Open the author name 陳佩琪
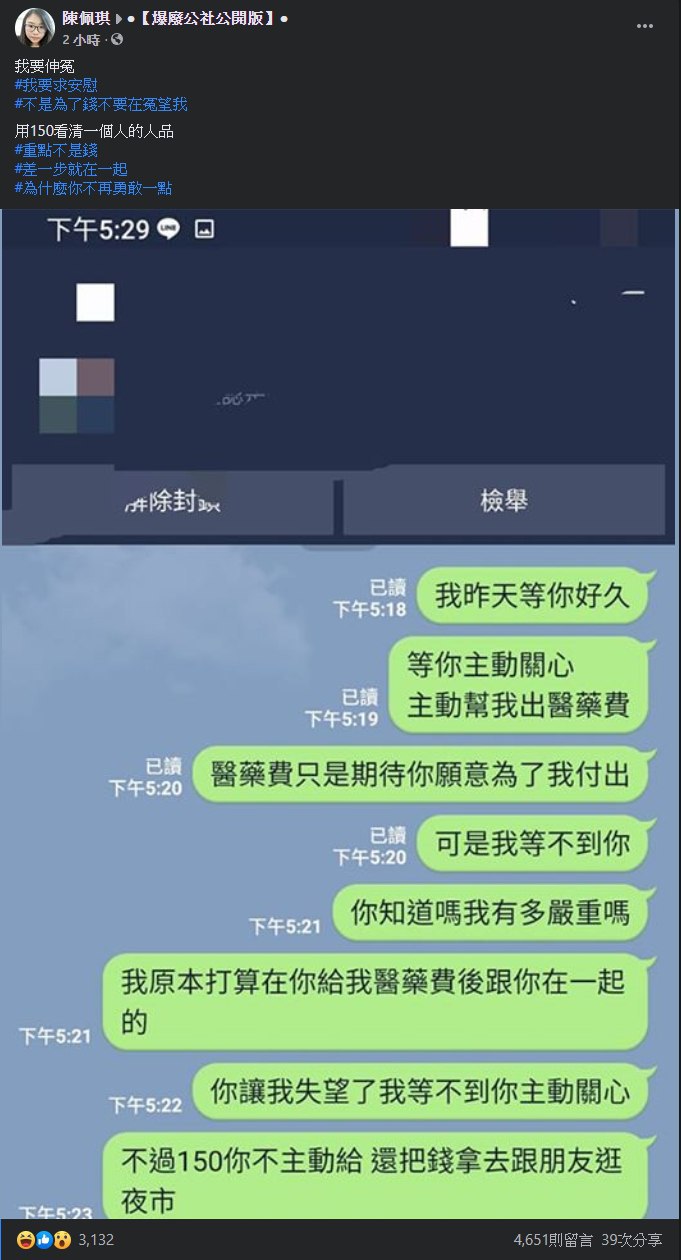 (87, 18)
